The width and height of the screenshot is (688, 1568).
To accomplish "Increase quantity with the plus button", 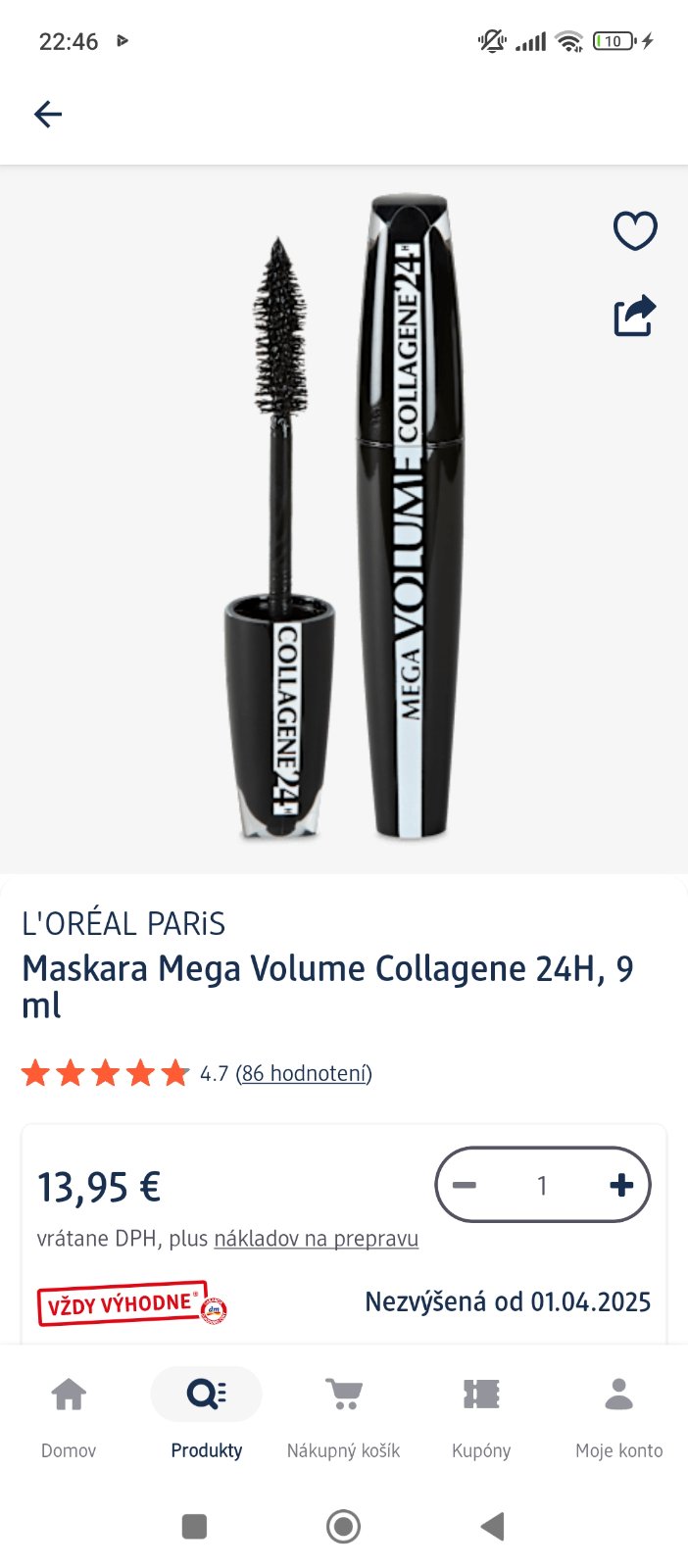I will pyautogui.click(x=621, y=1185).
